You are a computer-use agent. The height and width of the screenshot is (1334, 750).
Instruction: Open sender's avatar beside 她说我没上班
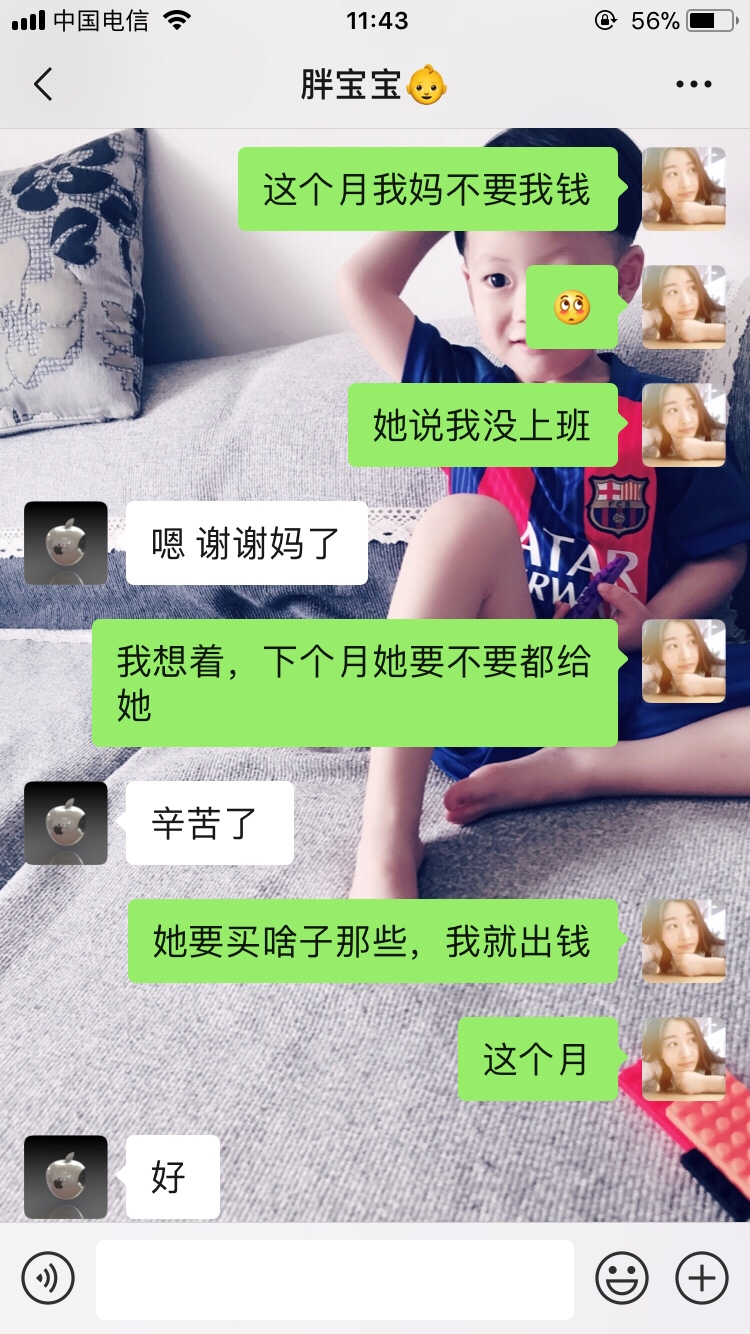click(684, 425)
